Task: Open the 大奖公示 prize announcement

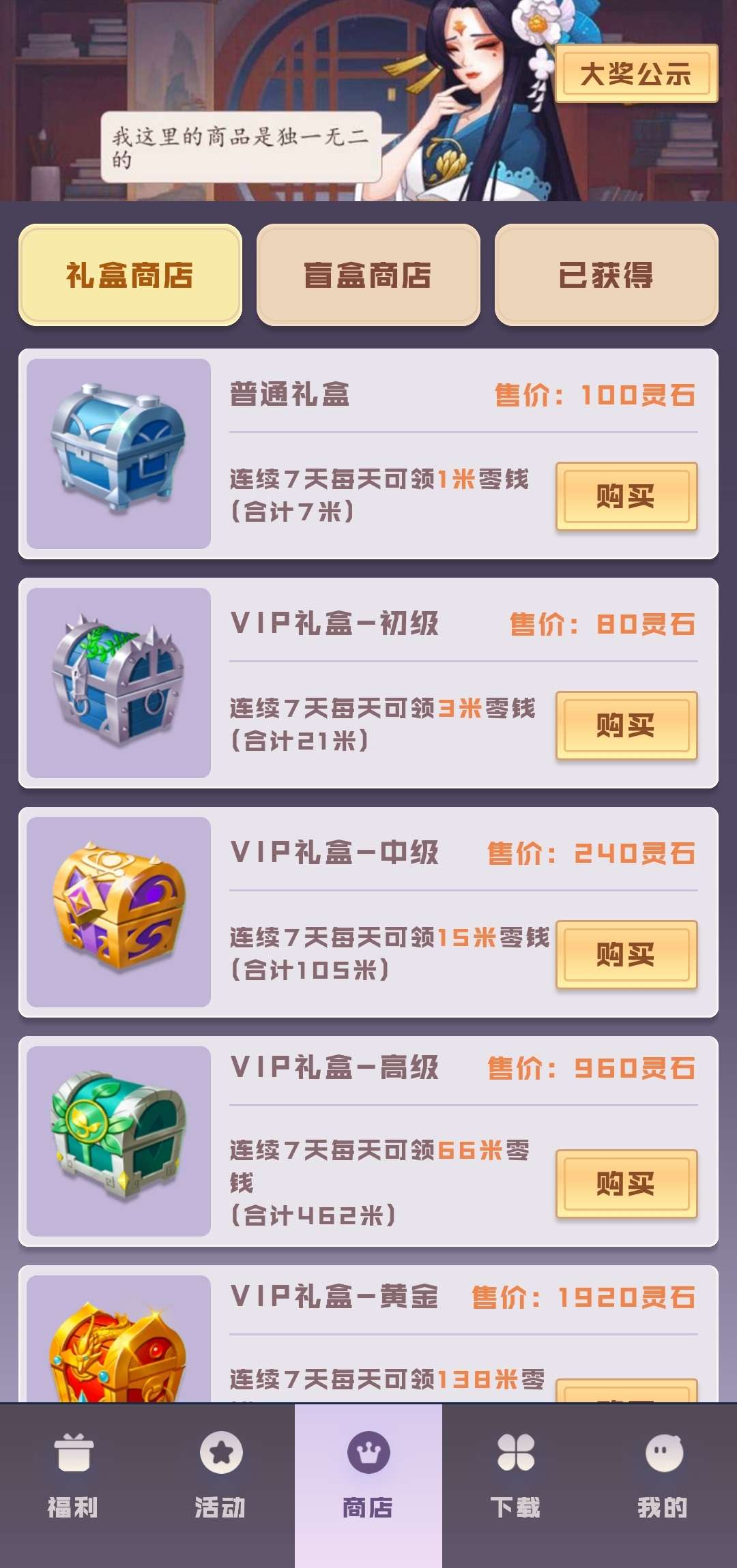Action: coord(636,74)
